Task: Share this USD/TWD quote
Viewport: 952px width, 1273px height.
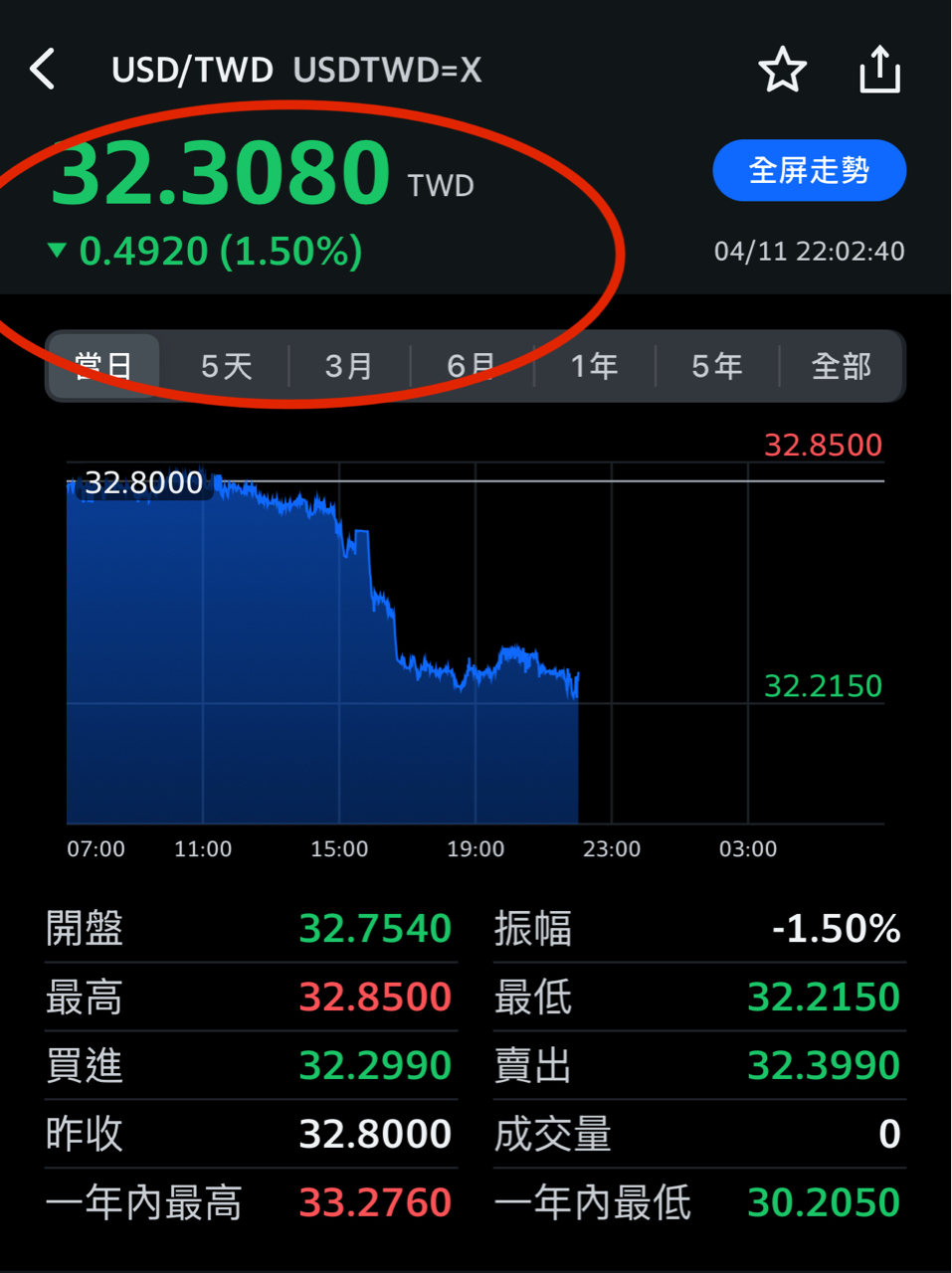Action: point(879,70)
